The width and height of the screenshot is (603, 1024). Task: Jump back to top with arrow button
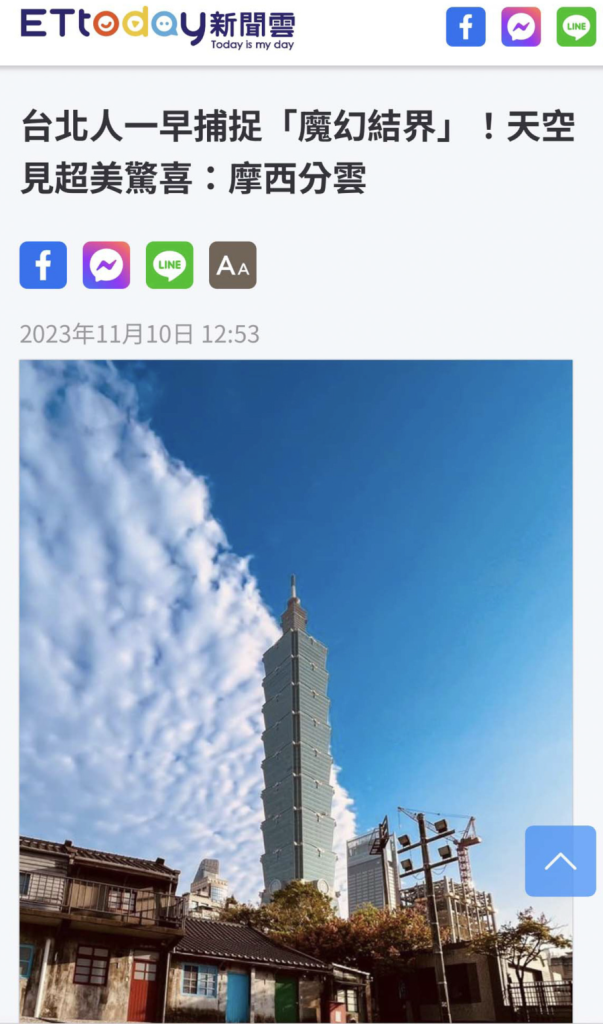tap(560, 861)
